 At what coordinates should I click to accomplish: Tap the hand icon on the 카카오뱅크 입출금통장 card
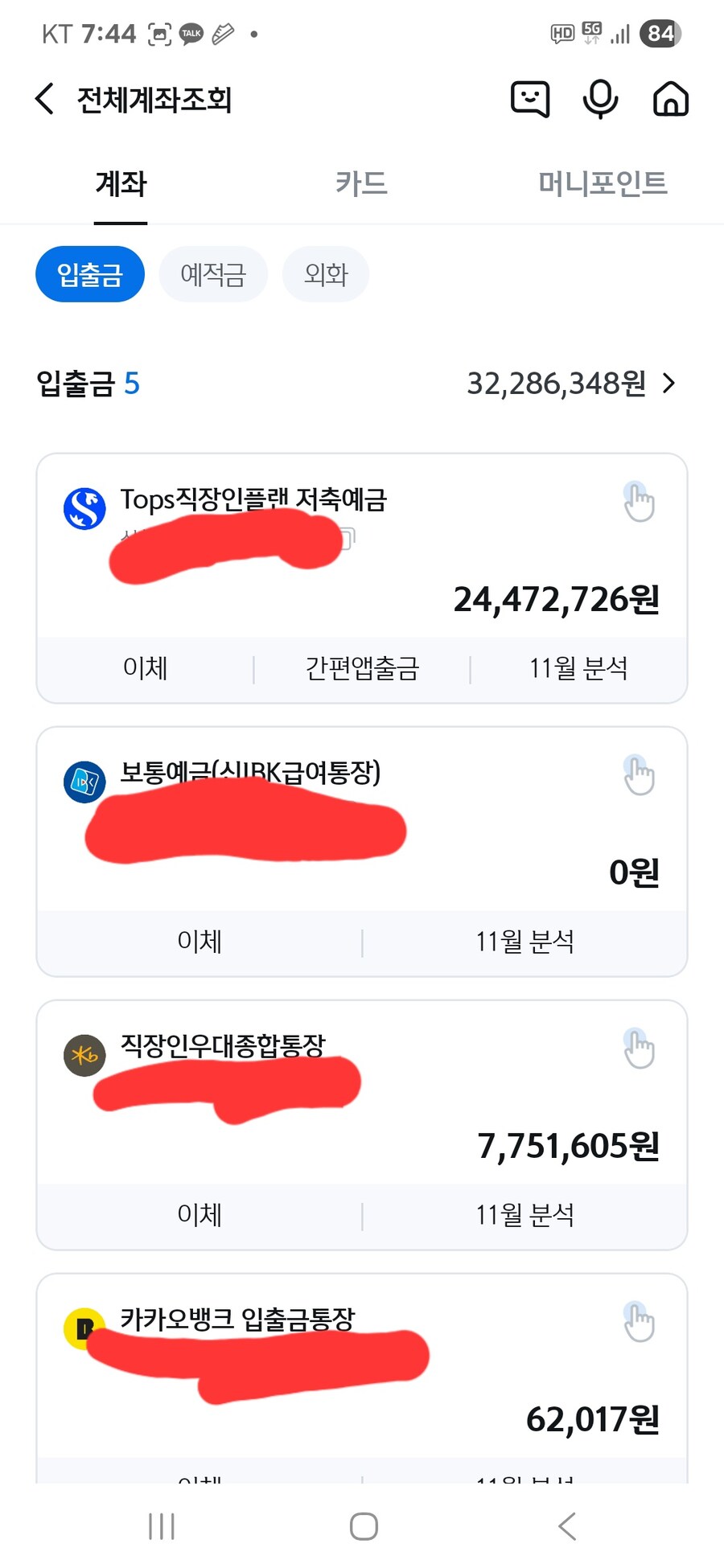[x=640, y=1323]
